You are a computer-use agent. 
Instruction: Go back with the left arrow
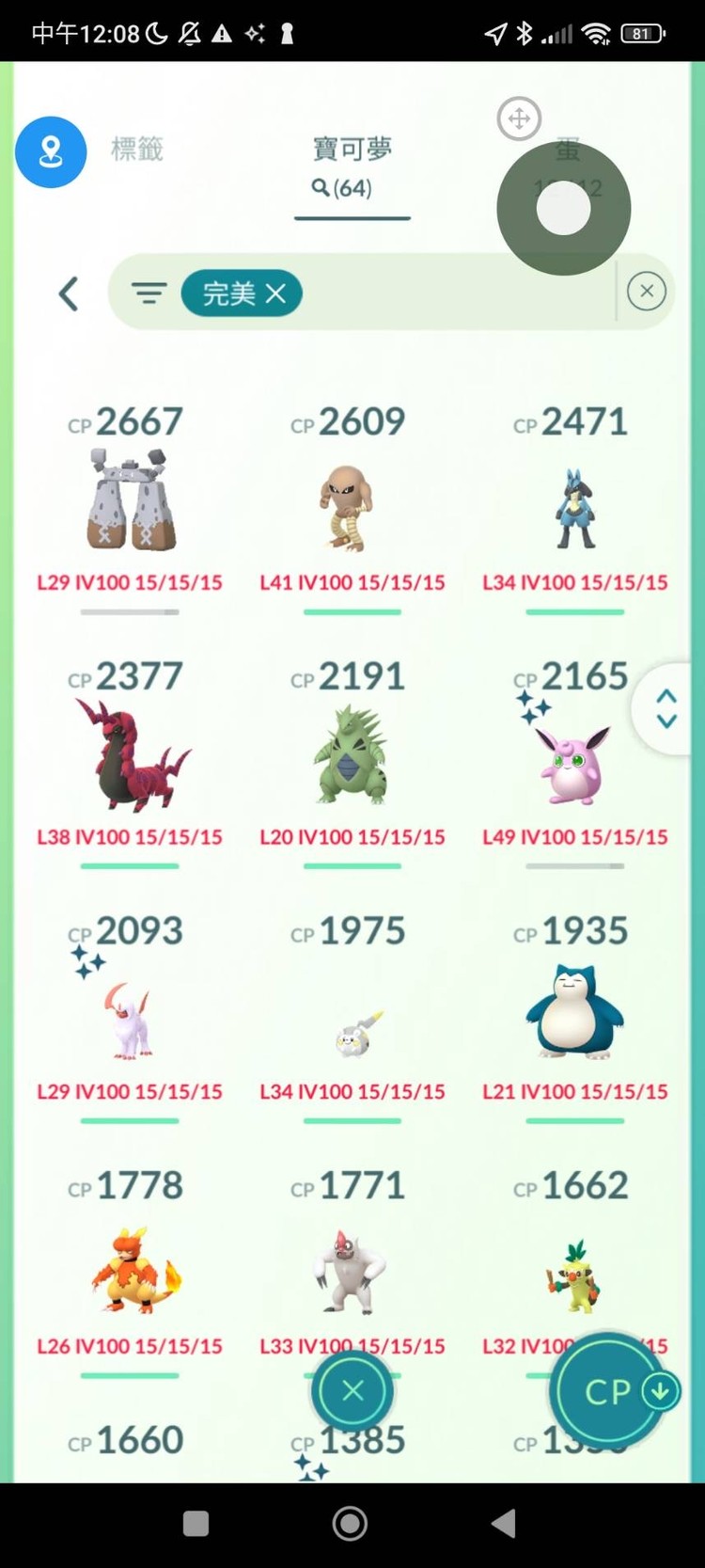(69, 293)
